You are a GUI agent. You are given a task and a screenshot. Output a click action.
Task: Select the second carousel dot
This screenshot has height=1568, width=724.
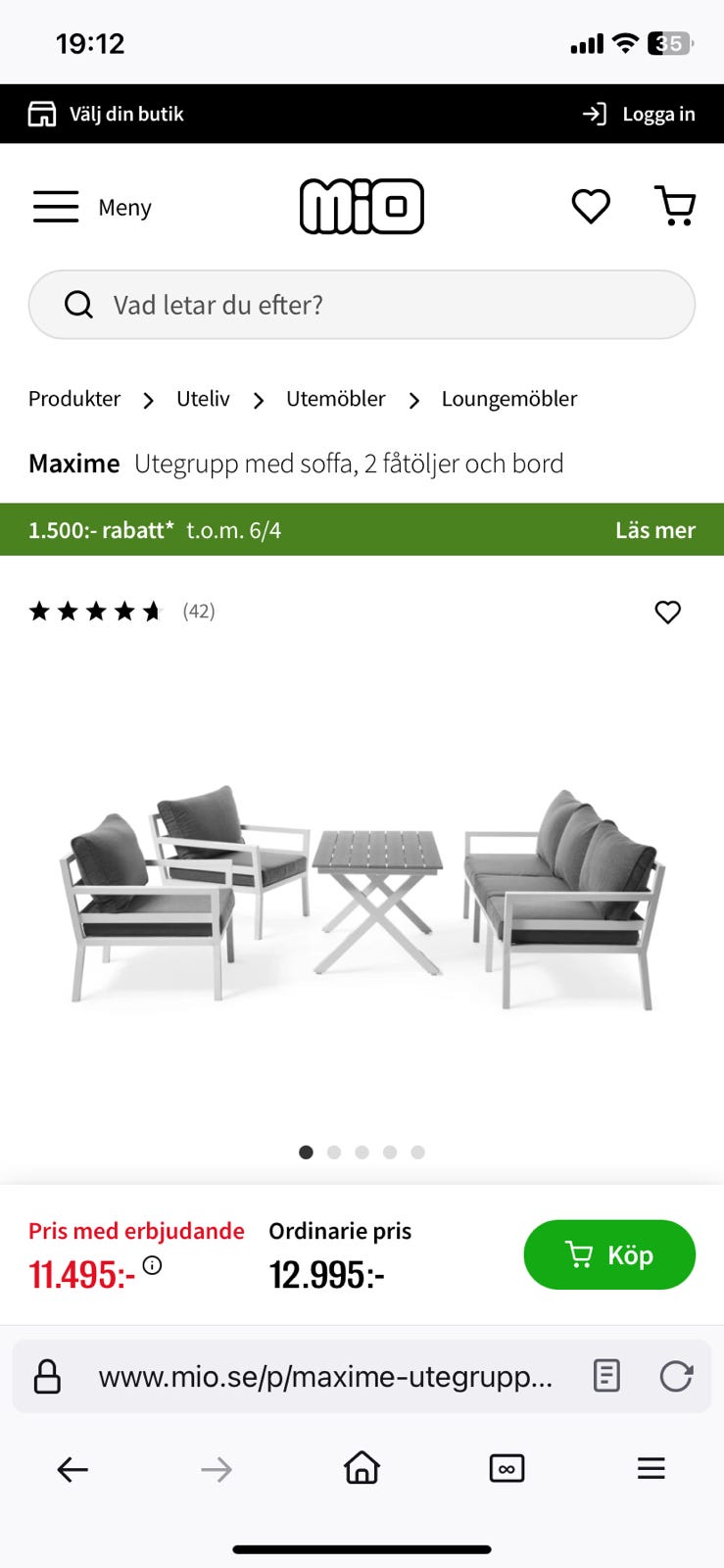coord(333,1152)
